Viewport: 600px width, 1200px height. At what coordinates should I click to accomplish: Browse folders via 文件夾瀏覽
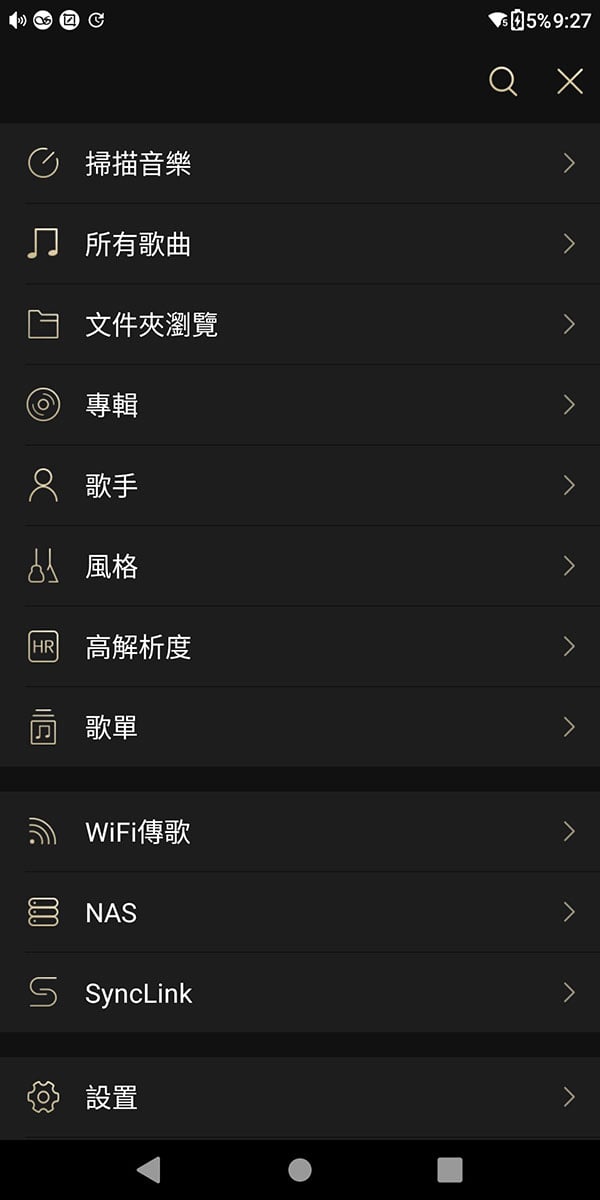(x=300, y=324)
